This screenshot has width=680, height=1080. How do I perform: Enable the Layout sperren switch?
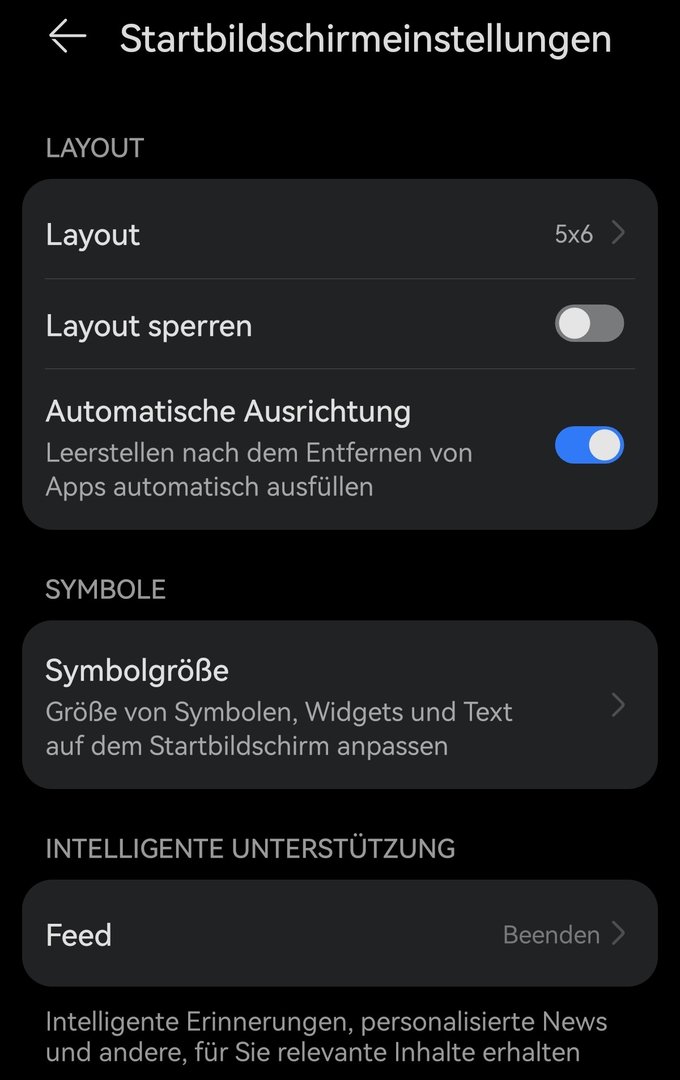coord(589,324)
